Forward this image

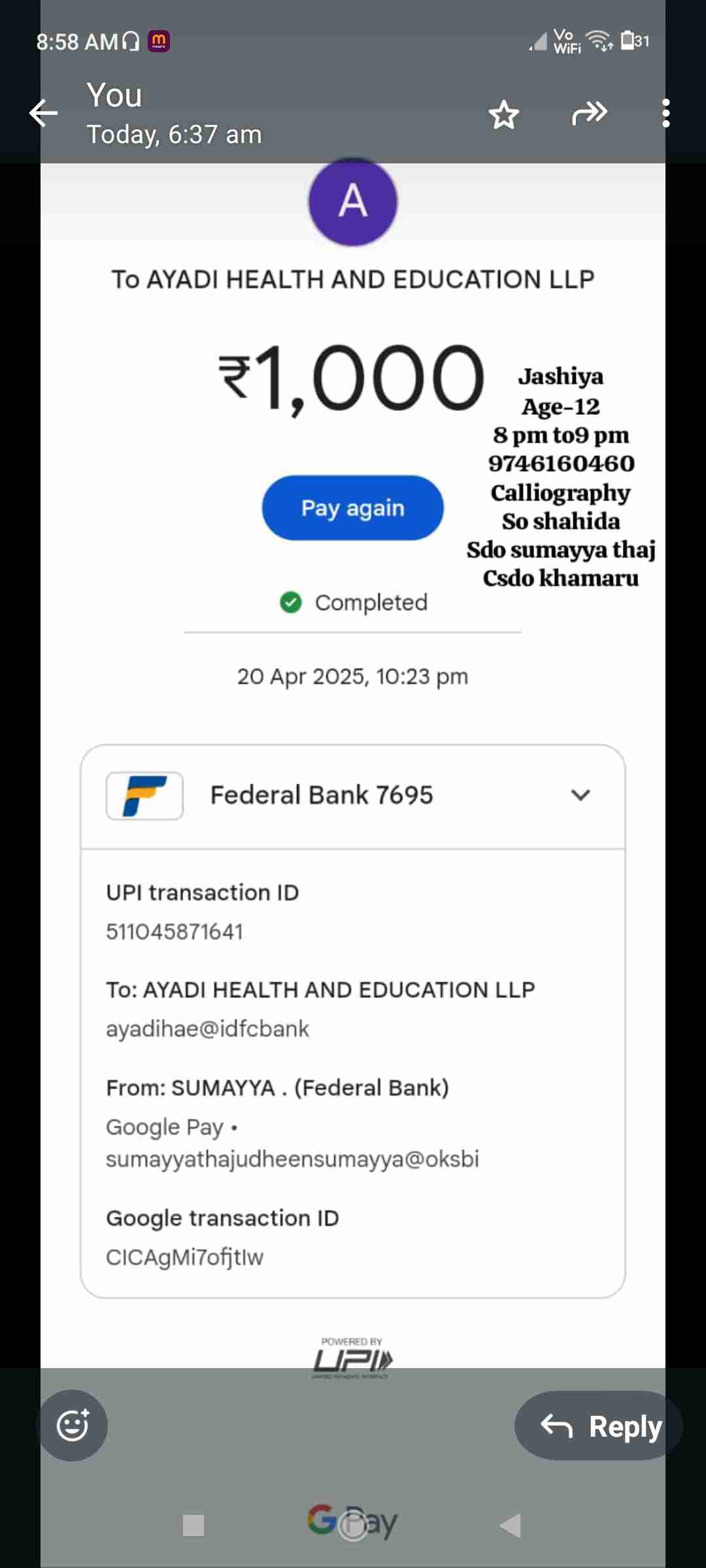590,114
